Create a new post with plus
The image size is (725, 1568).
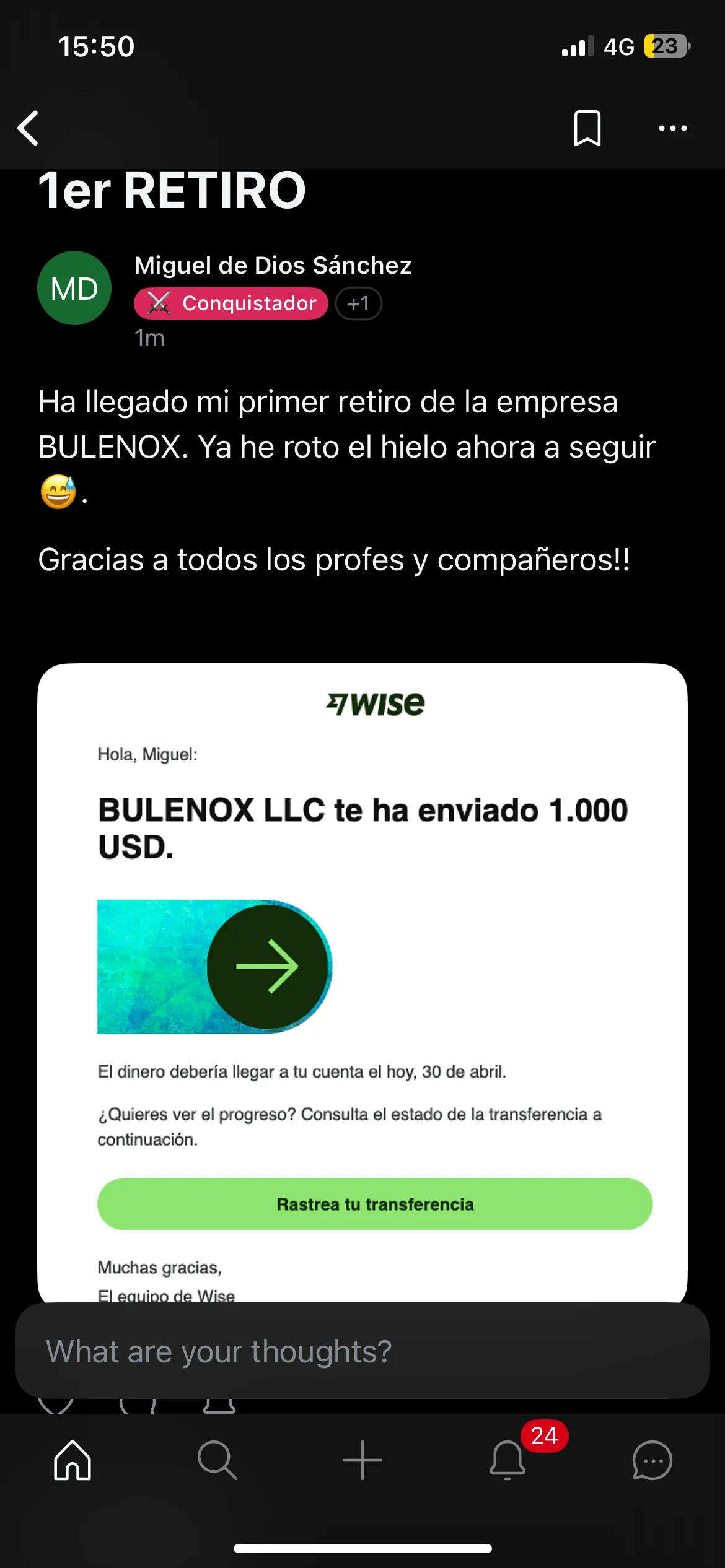coord(362,1460)
